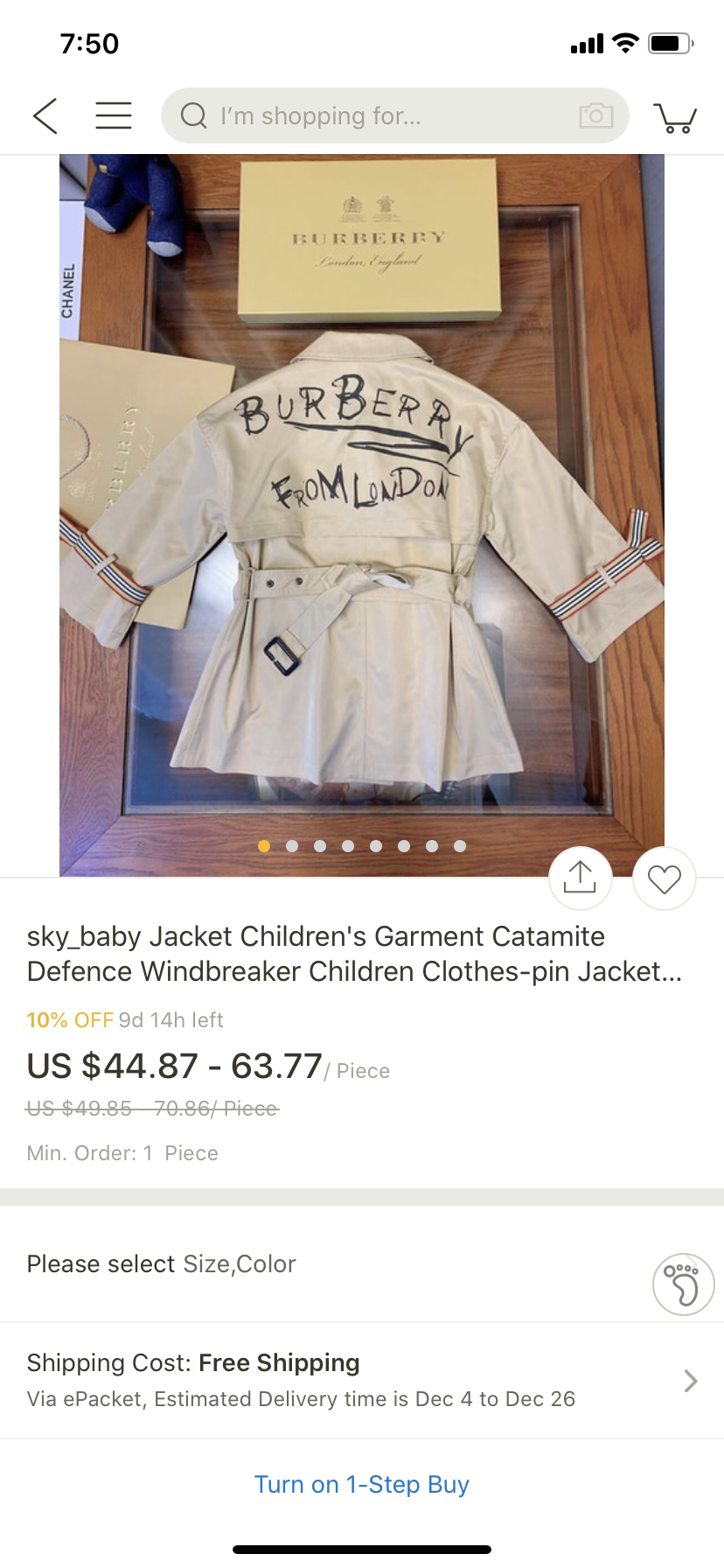Open the hamburger menu
Screen dimensions: 724x1568
click(114, 115)
